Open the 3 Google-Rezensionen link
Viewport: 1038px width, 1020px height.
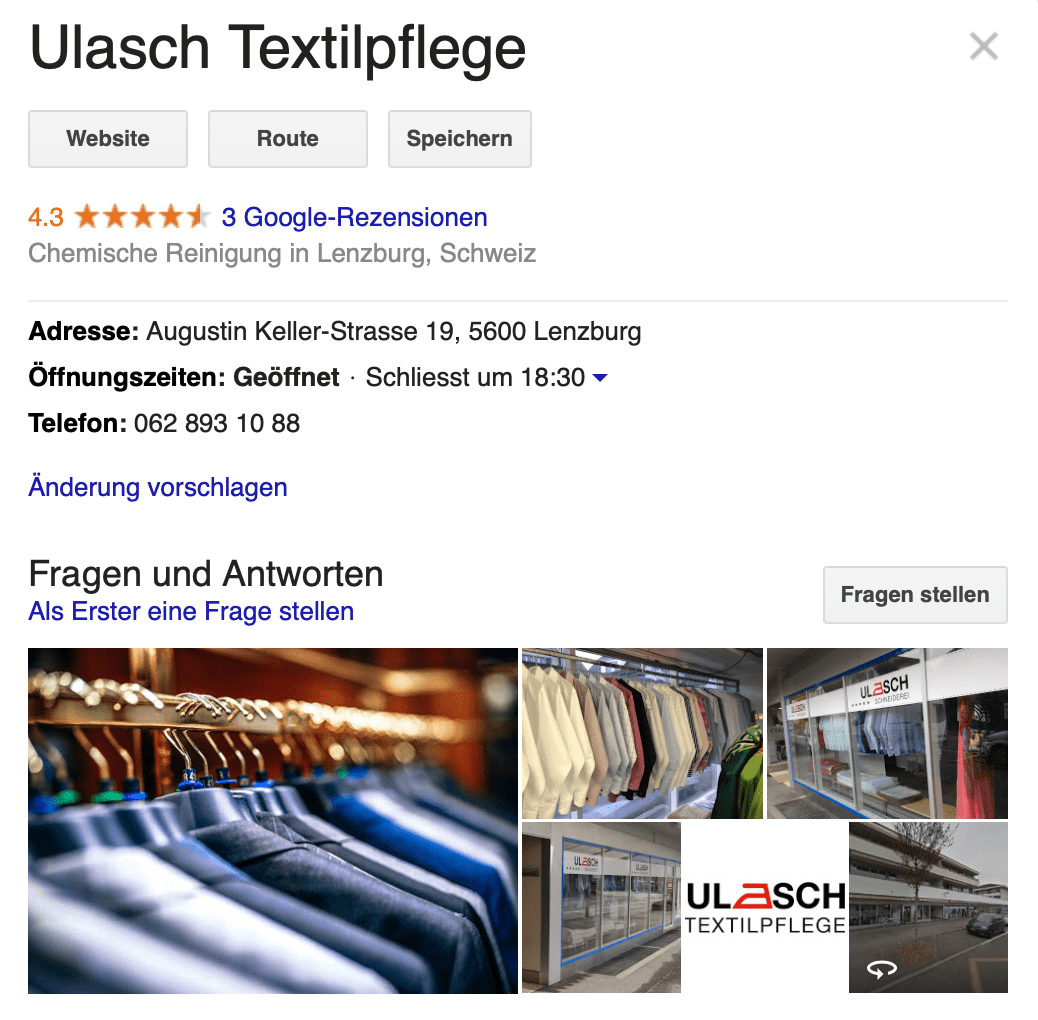point(354,217)
